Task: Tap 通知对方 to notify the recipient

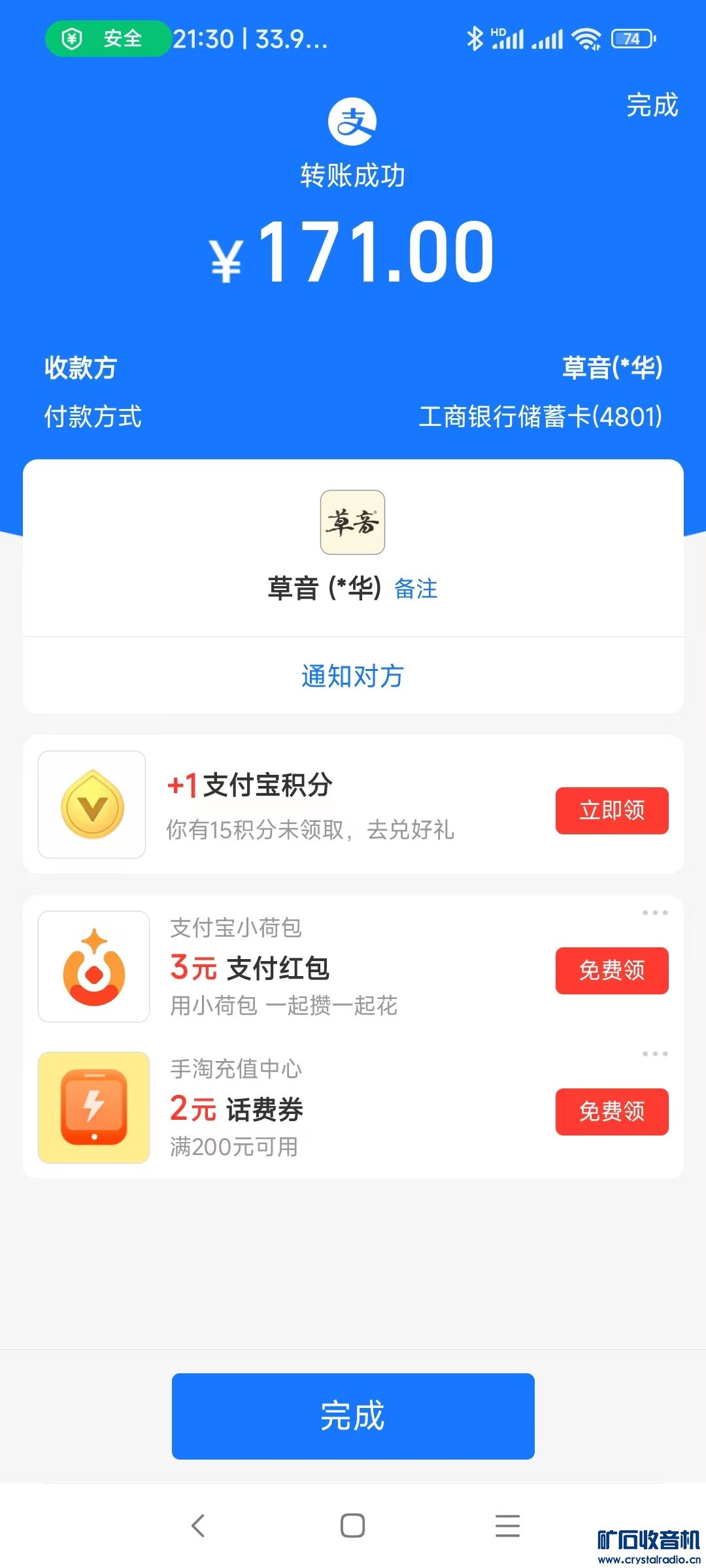Action: coord(353,676)
